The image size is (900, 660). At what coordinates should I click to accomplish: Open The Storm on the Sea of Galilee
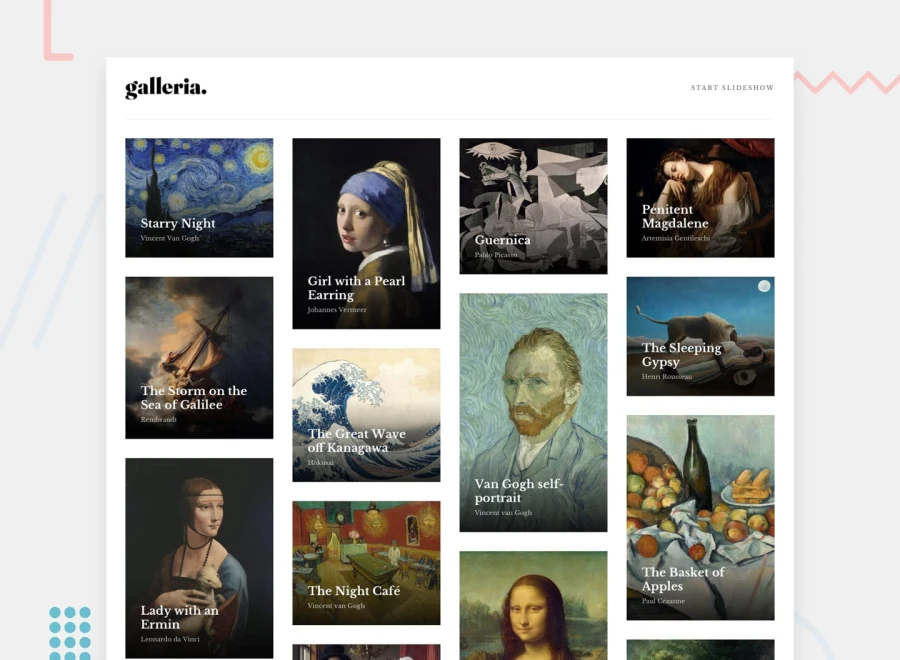199,357
